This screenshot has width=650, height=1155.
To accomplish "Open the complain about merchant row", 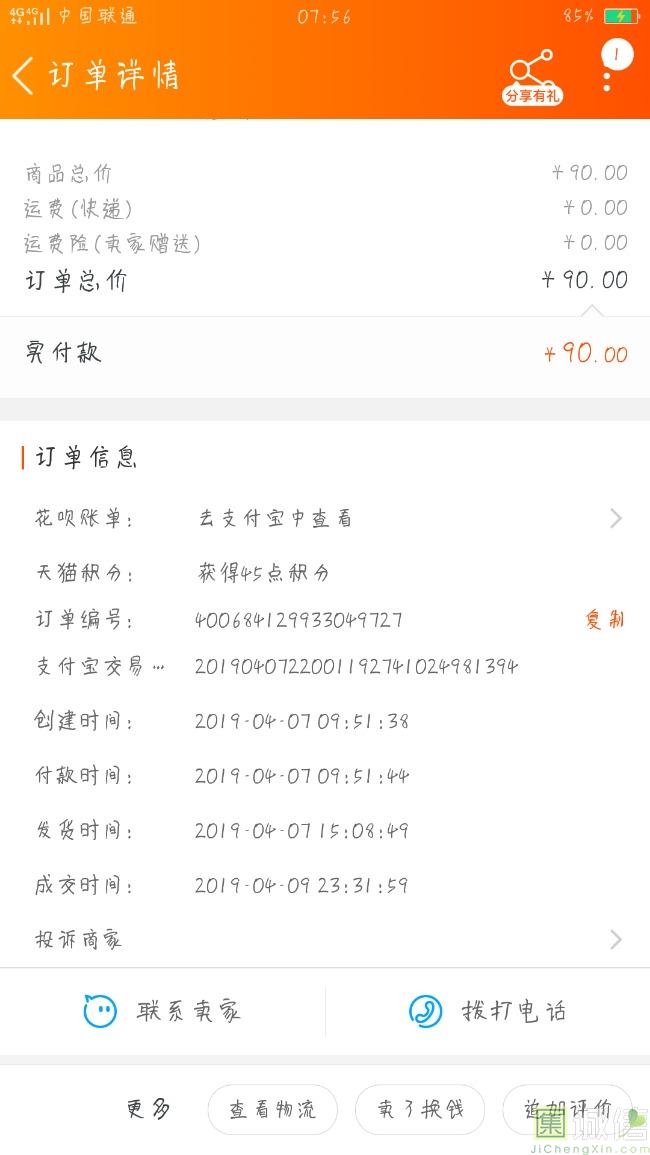I will (325, 940).
